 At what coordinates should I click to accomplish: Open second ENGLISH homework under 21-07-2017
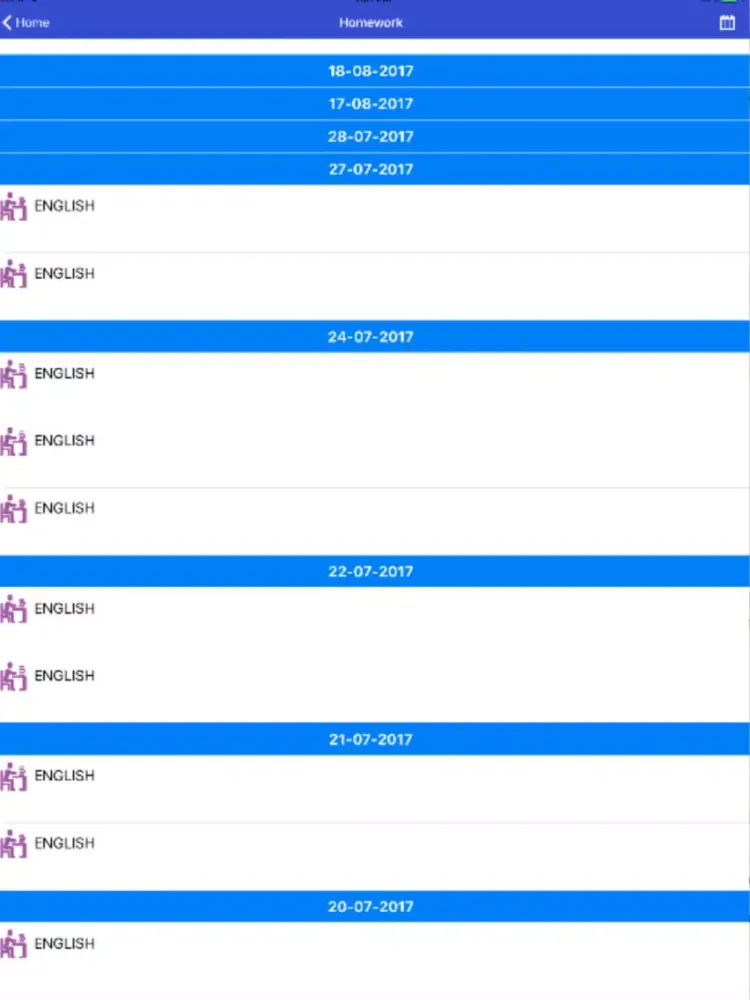pyautogui.click(x=65, y=844)
